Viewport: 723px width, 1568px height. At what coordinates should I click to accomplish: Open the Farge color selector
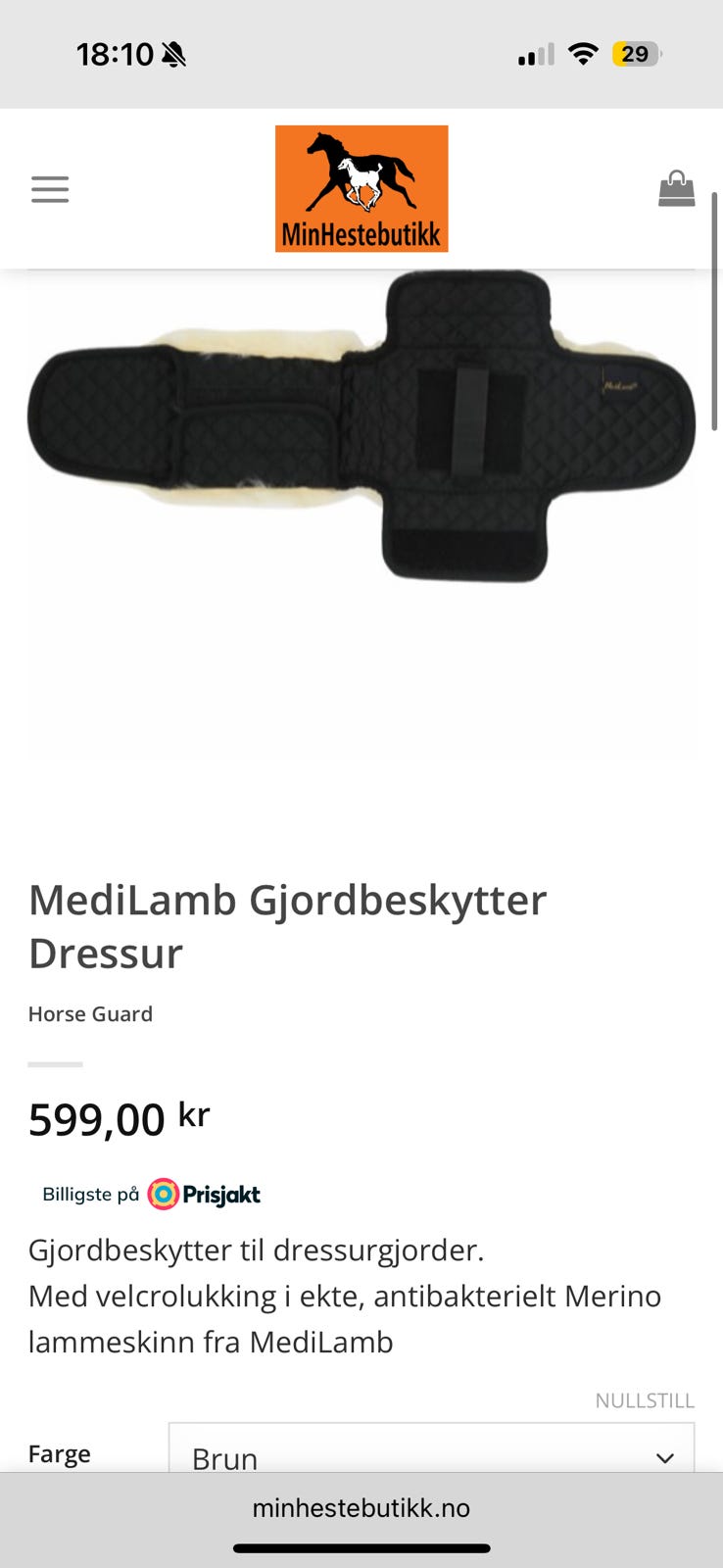point(59,1454)
